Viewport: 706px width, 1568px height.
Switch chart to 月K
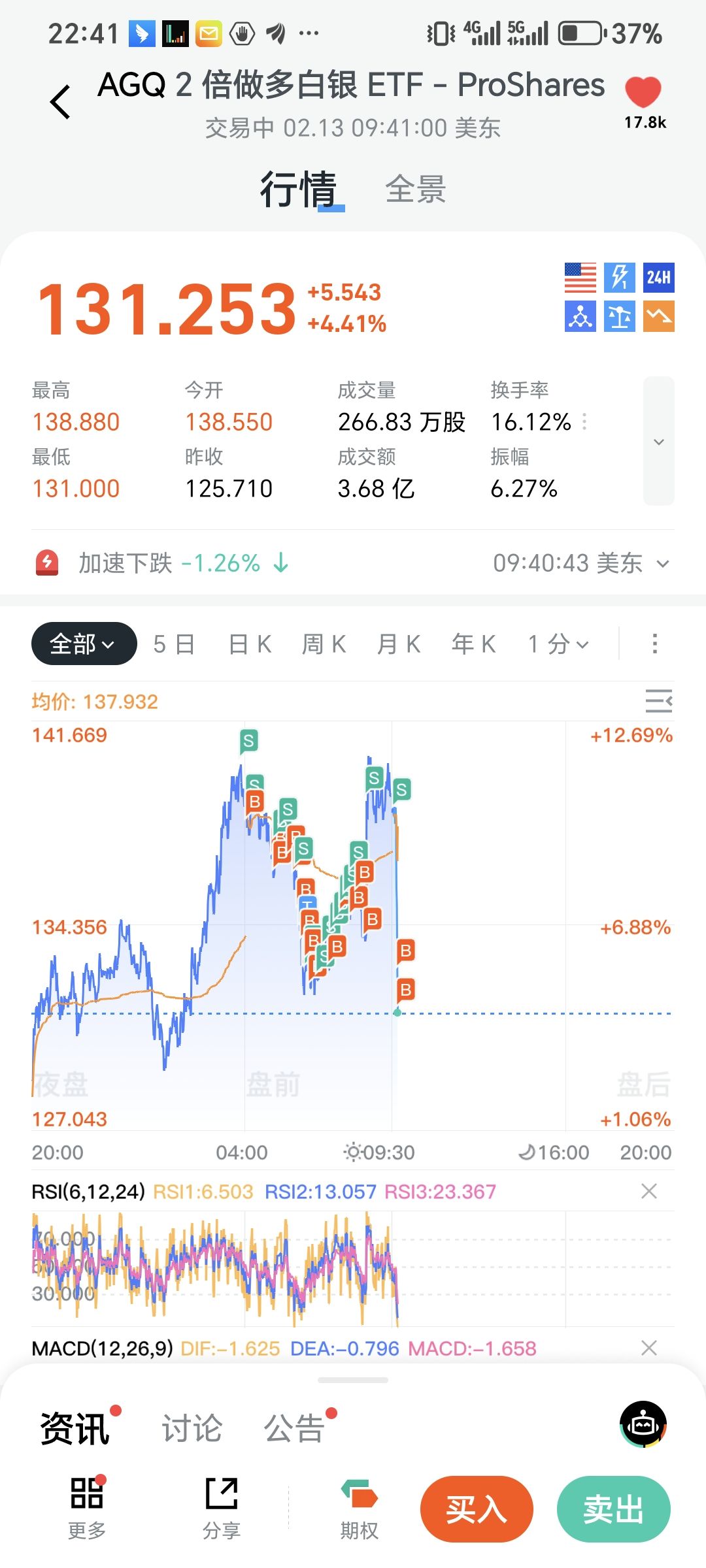398,644
